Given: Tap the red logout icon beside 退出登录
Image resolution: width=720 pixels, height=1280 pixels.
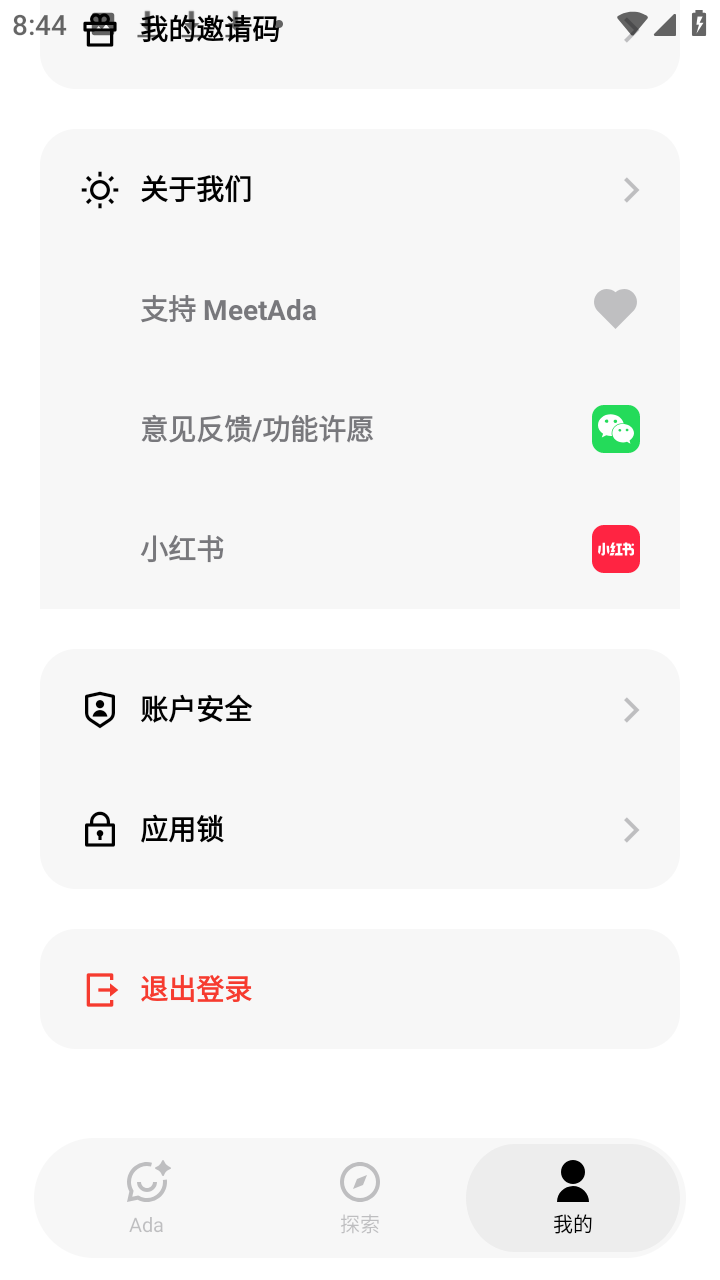Looking at the screenshot, I should tap(99, 989).
